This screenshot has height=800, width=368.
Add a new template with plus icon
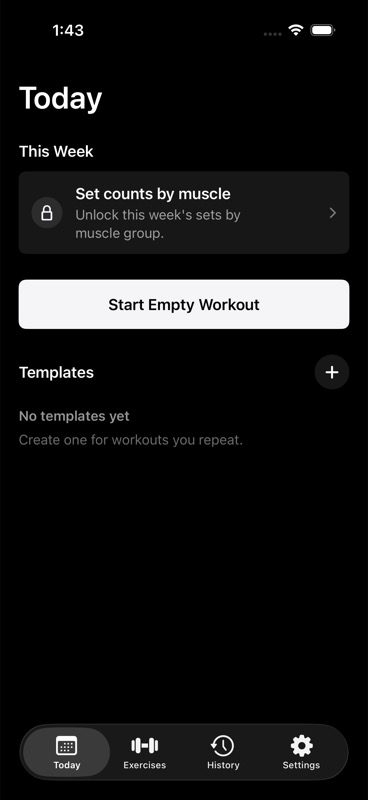pyautogui.click(x=332, y=372)
